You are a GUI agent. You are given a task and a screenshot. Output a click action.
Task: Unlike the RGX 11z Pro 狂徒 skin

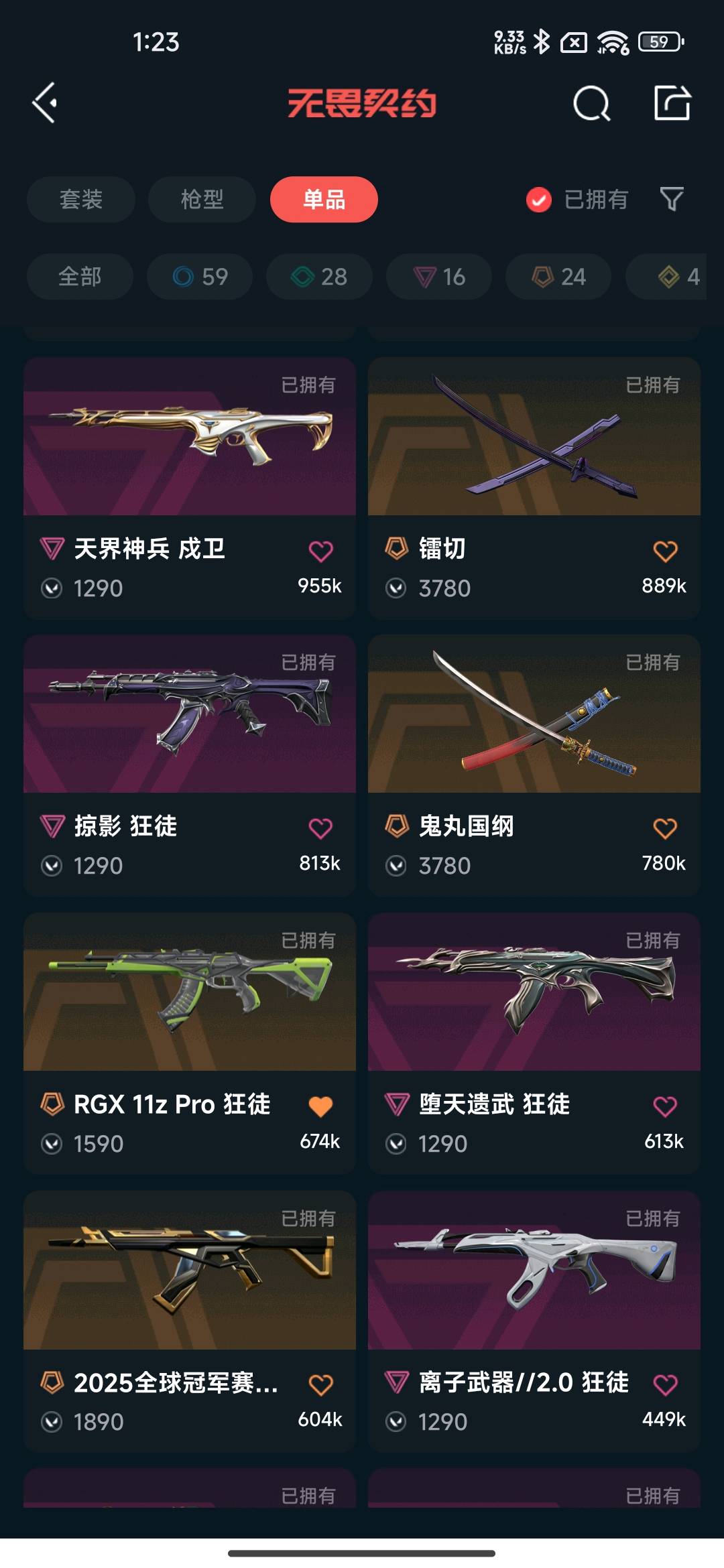click(320, 1106)
